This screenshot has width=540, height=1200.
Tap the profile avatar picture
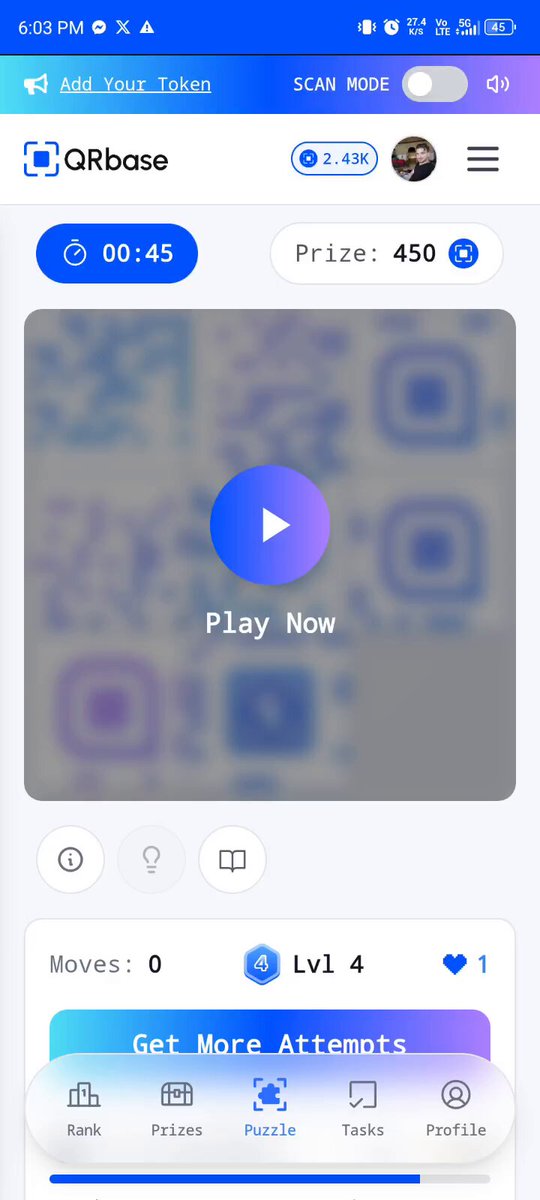pos(413,159)
